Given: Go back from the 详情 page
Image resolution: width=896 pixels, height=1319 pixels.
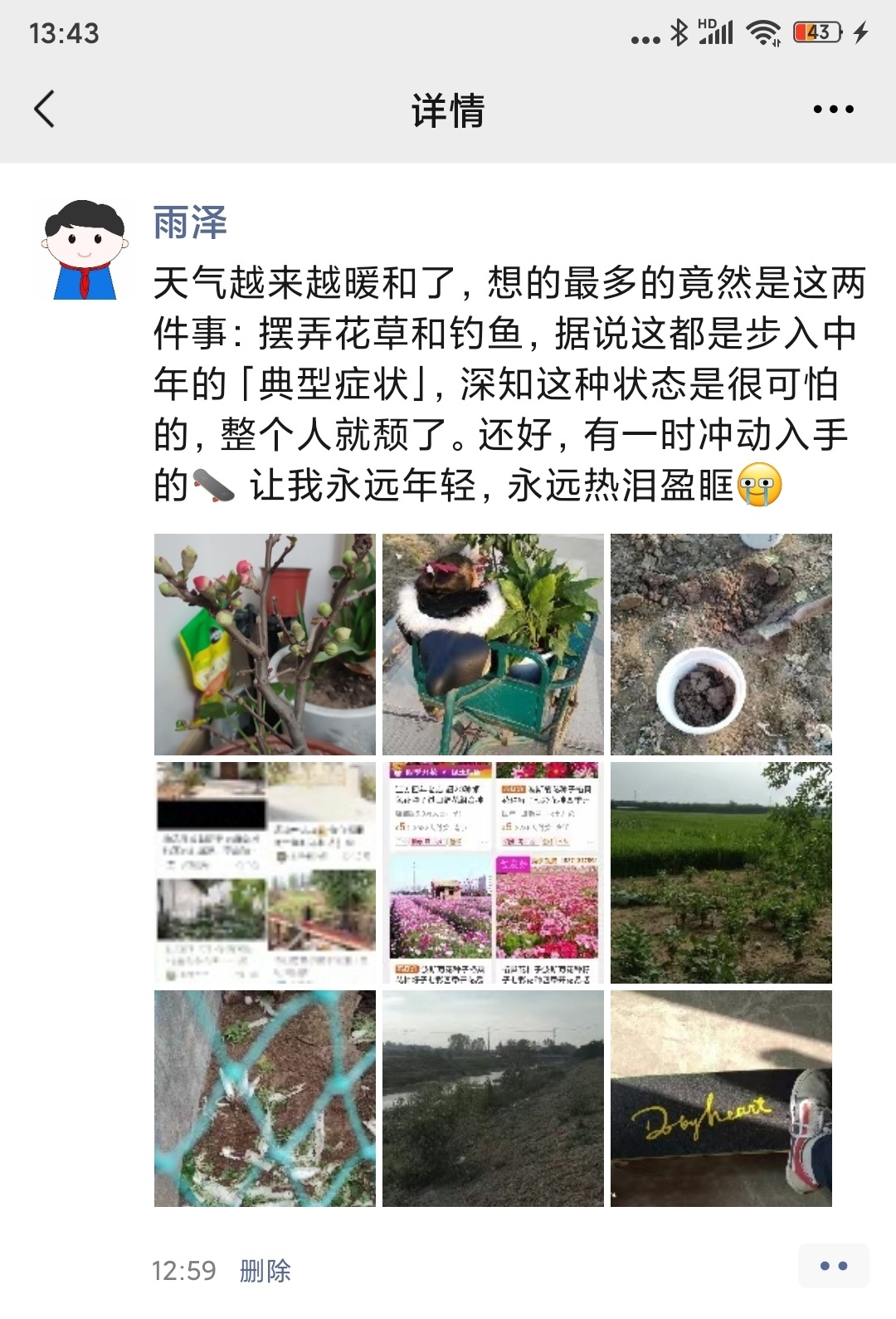Looking at the screenshot, I should (45, 109).
